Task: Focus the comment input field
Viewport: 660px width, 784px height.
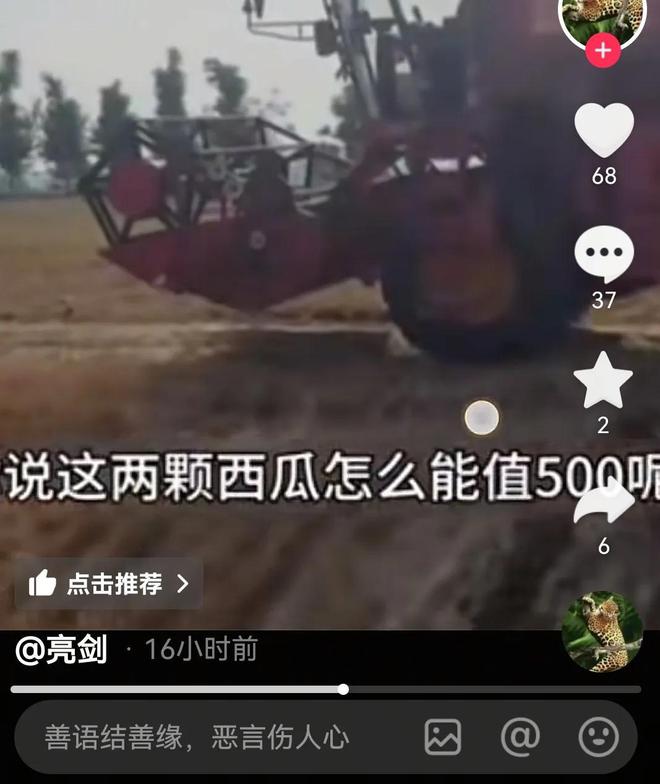Action: coord(200,738)
